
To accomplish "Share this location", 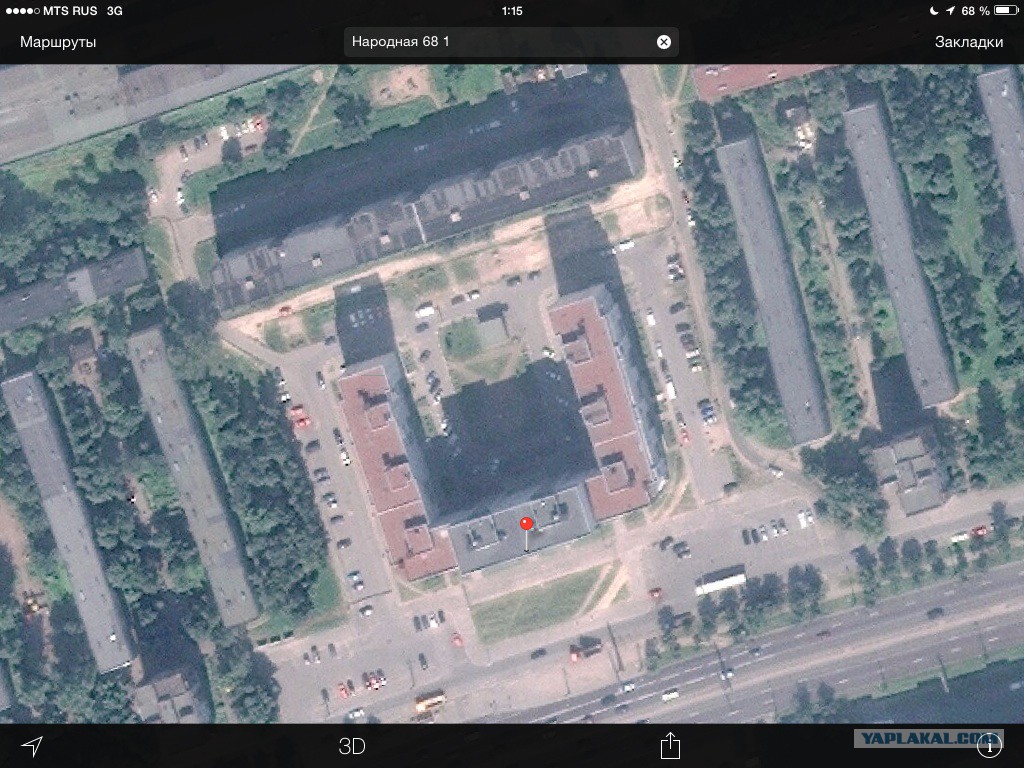I will click(670, 745).
